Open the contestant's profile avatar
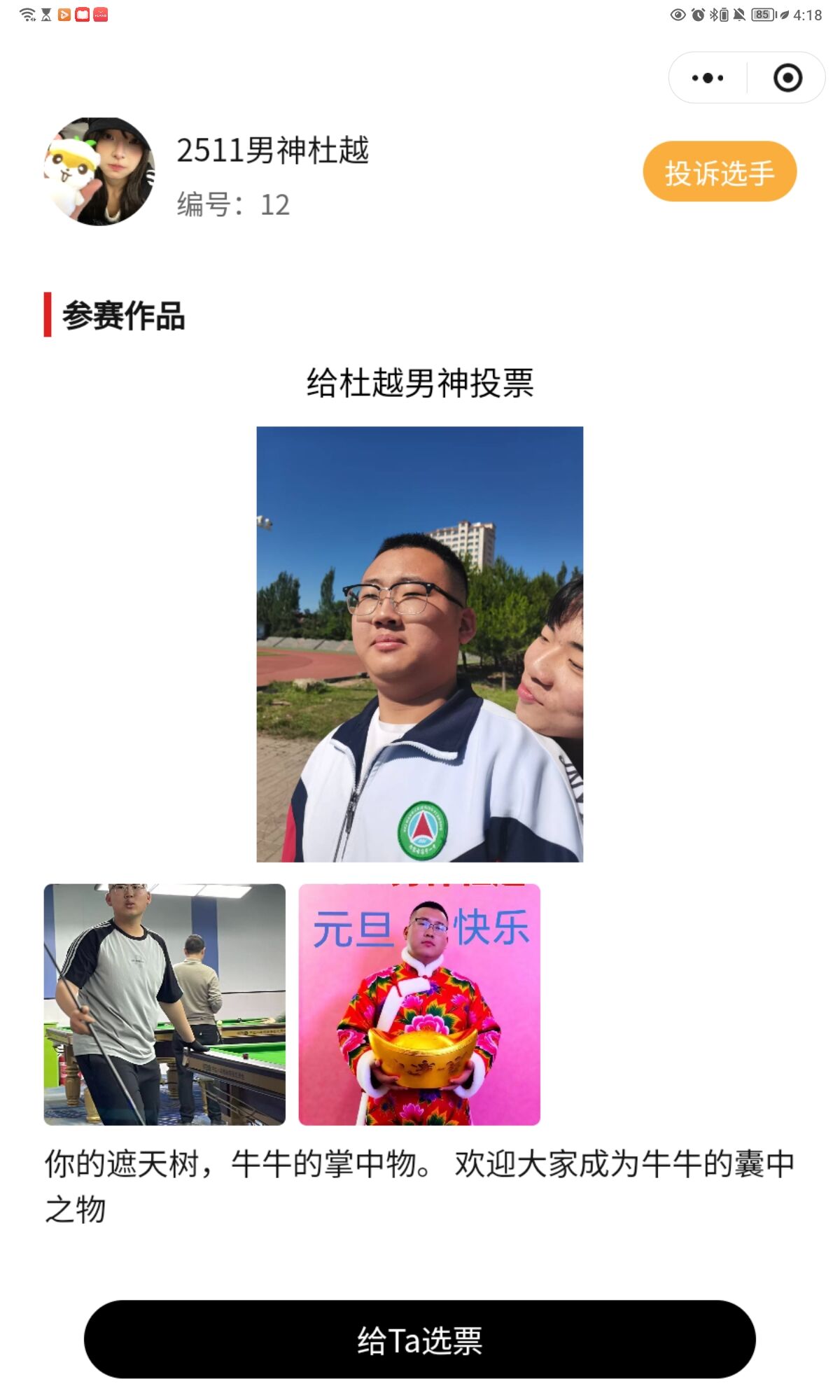Image resolution: width=840 pixels, height=1400 pixels. pyautogui.click(x=99, y=172)
